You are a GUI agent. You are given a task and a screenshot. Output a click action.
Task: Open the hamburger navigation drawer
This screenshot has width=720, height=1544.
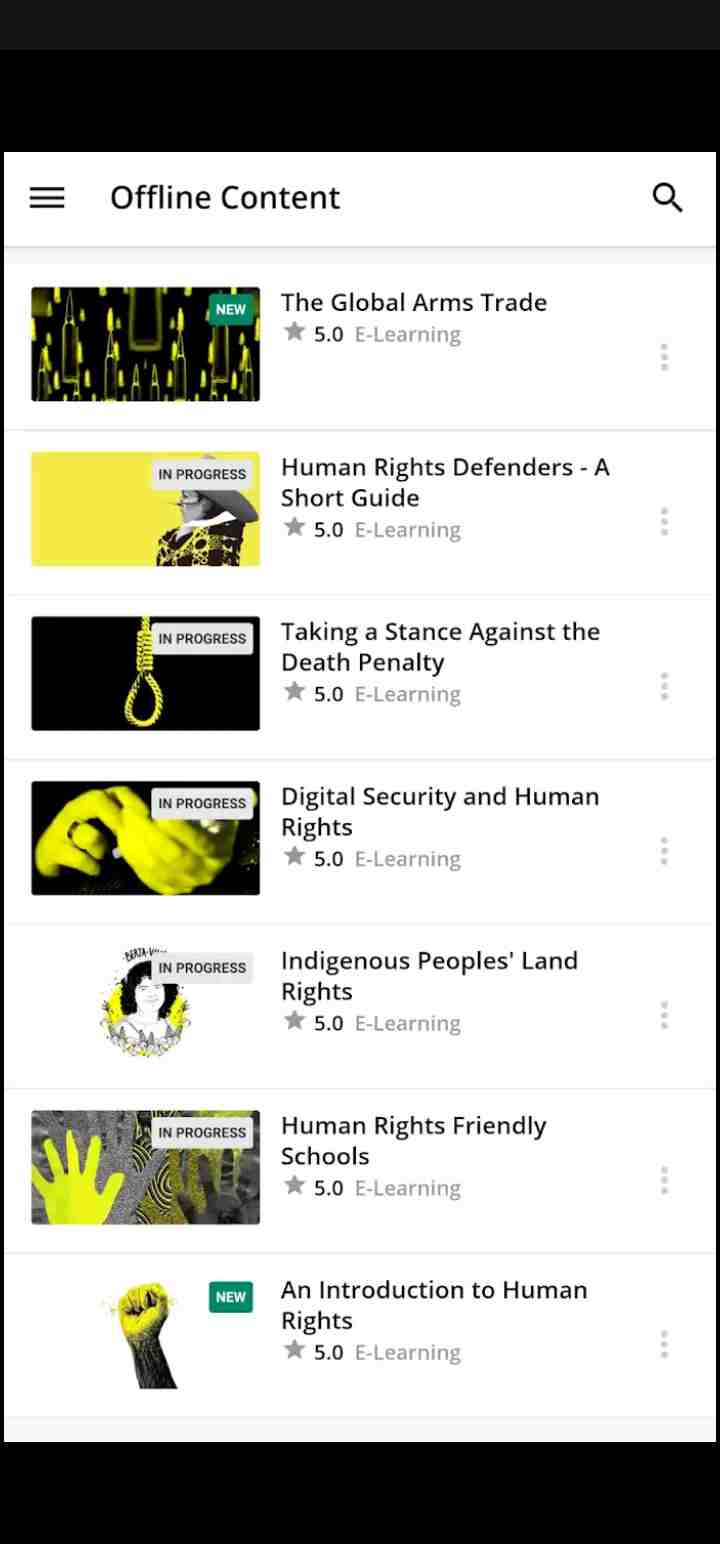click(x=47, y=198)
